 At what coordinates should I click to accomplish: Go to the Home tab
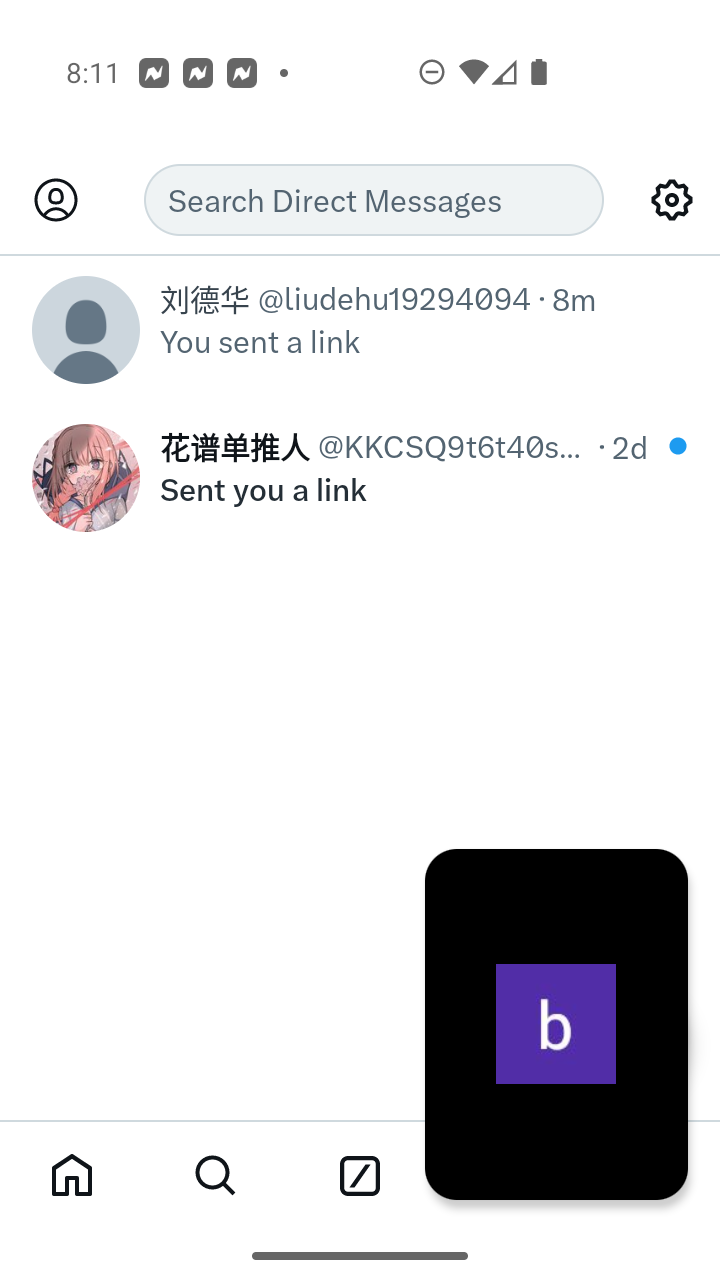[72, 1175]
